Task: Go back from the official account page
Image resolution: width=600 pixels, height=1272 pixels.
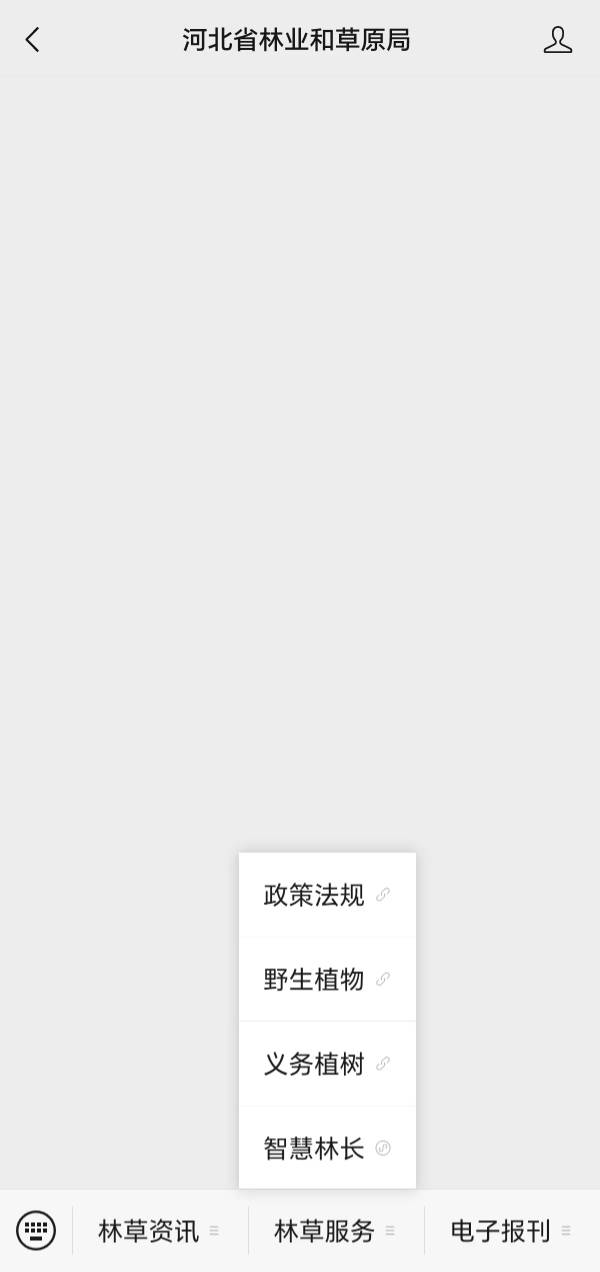Action: [33, 40]
